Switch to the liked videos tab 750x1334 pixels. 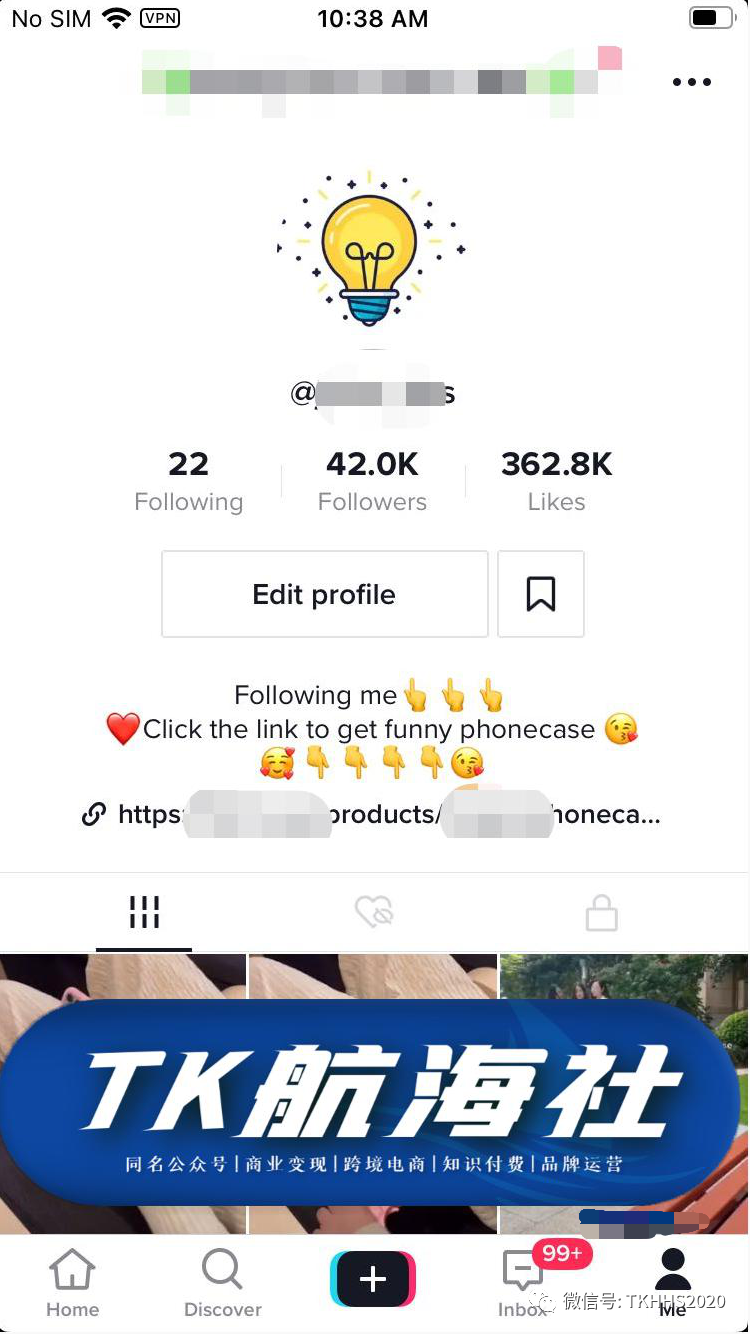374,912
